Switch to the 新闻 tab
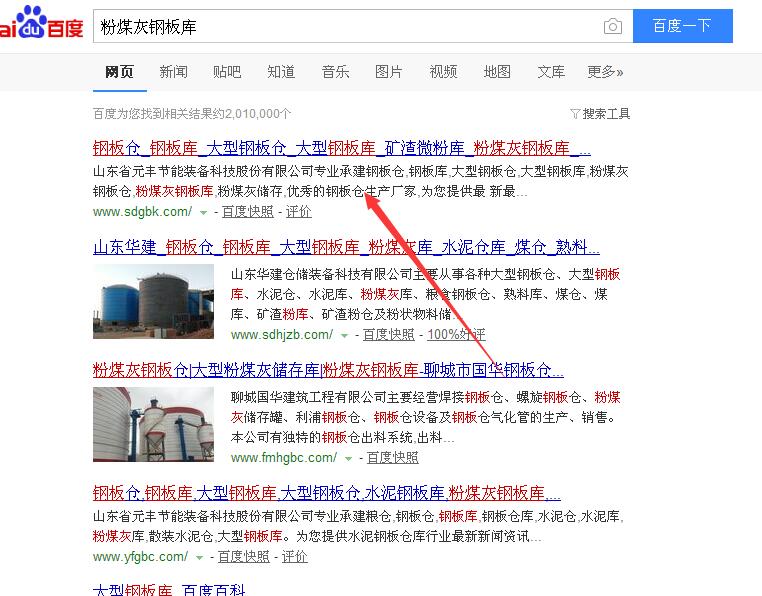The height and width of the screenshot is (596, 762). [173, 72]
